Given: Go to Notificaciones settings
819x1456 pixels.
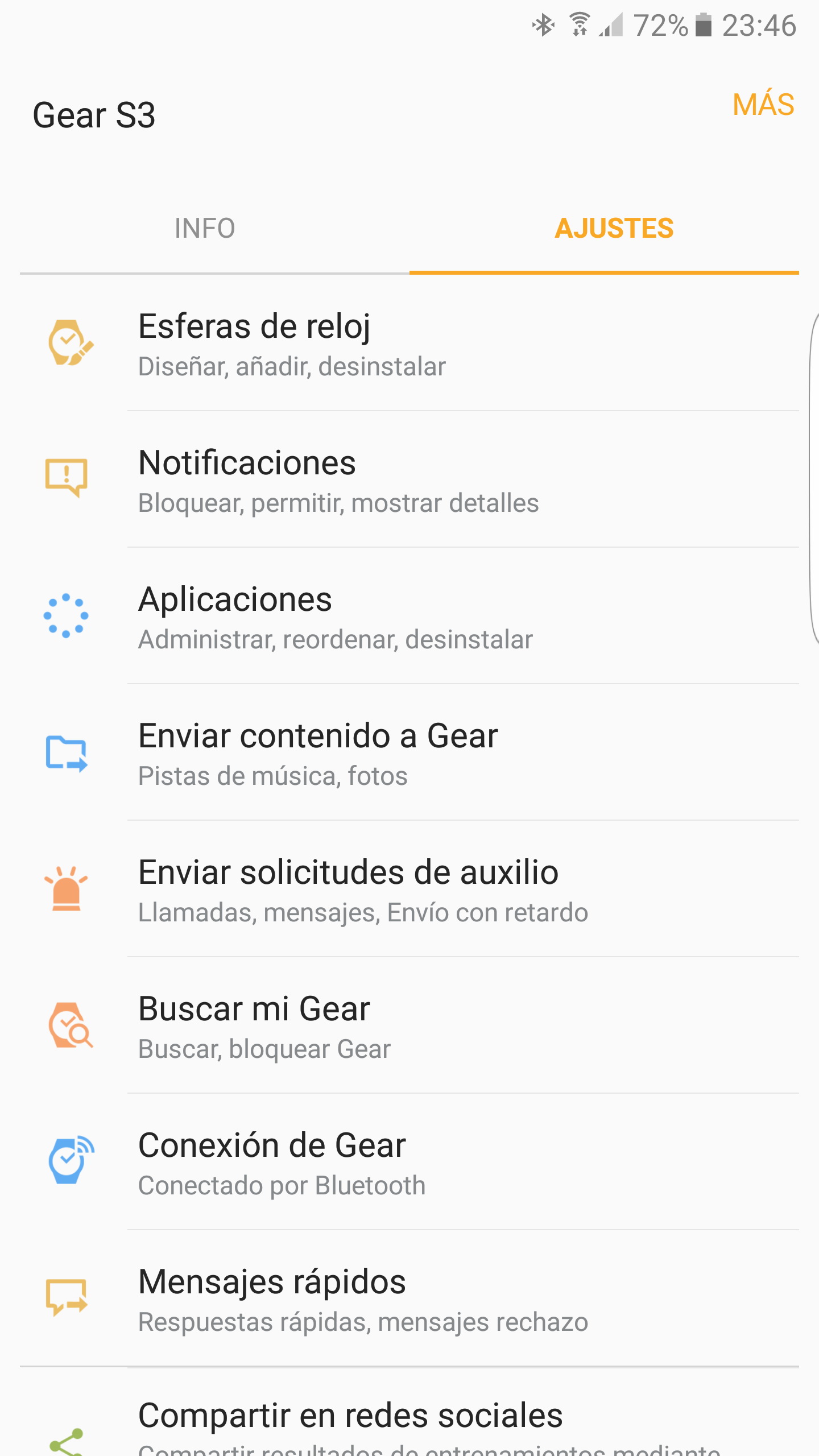Looking at the screenshot, I should click(x=409, y=480).
